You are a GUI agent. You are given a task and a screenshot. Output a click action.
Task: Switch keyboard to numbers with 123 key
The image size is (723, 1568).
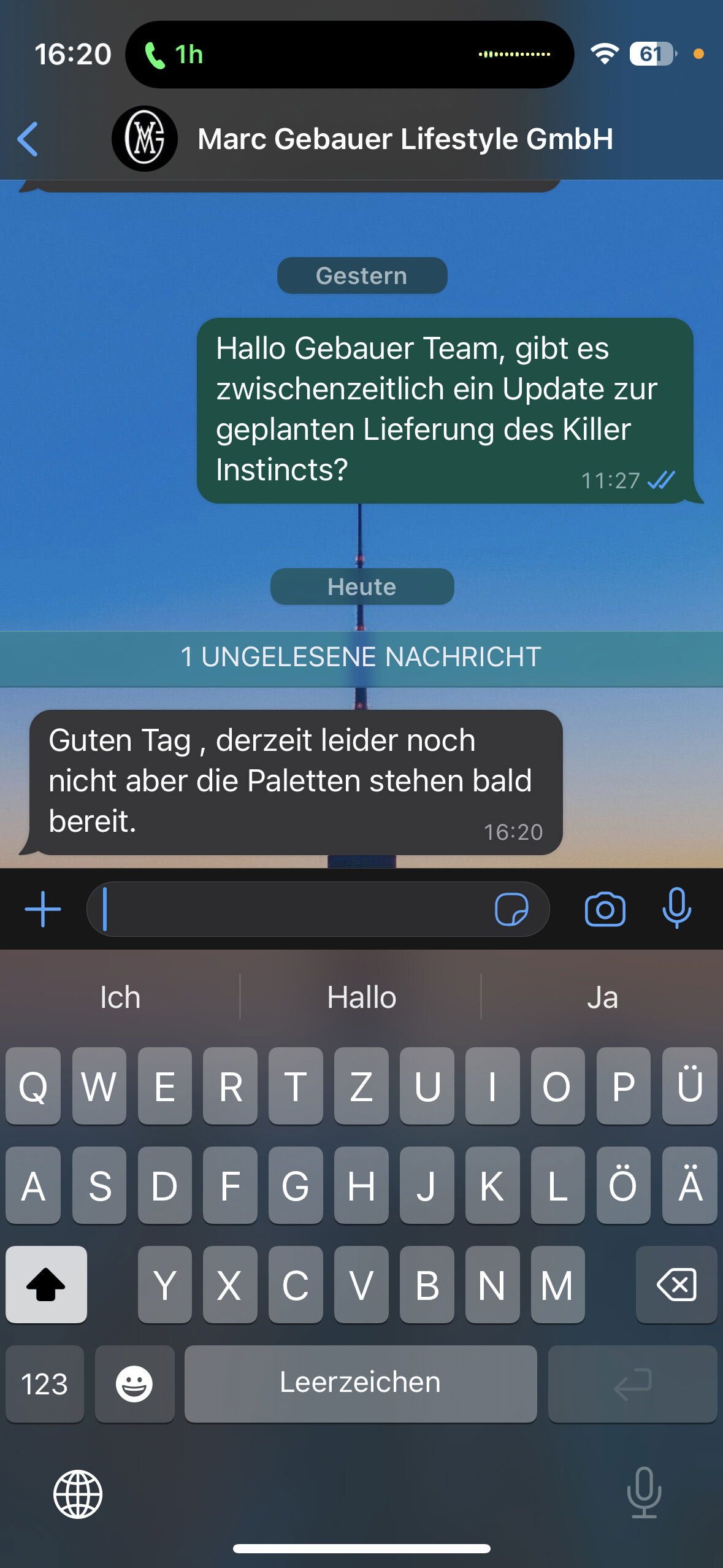point(45,1384)
